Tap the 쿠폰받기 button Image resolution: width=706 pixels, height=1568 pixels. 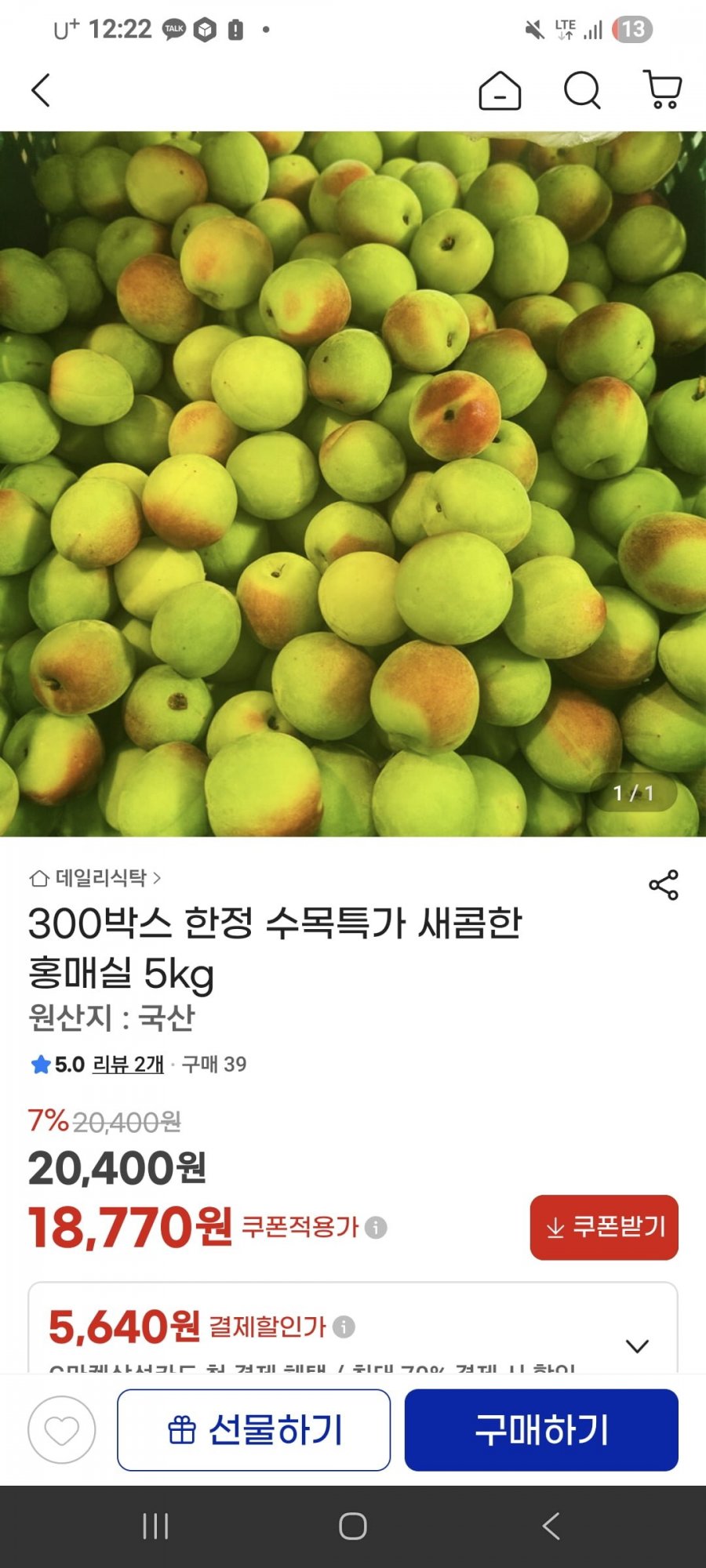click(604, 1227)
